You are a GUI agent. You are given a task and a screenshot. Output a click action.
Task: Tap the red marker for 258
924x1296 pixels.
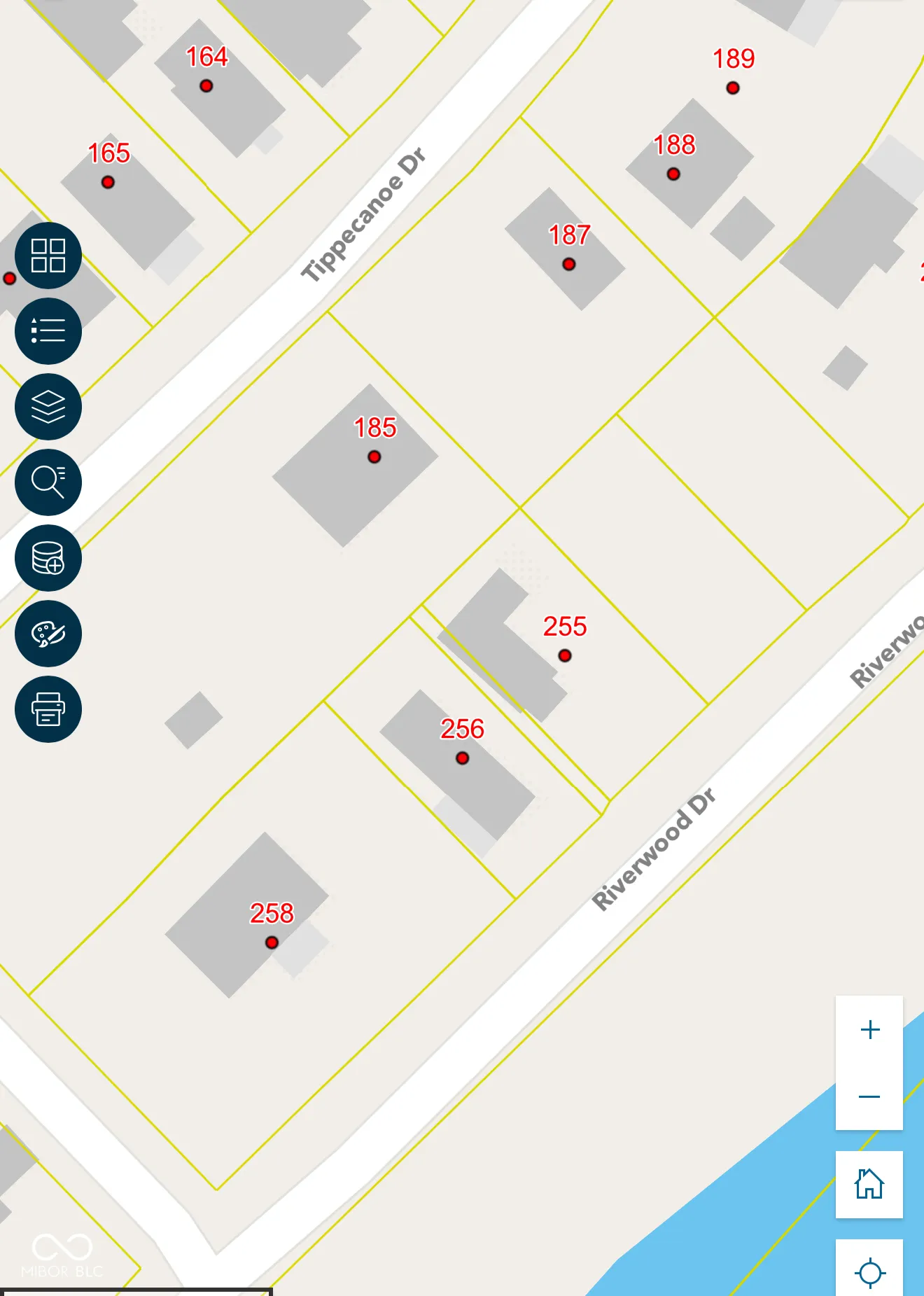tap(272, 942)
